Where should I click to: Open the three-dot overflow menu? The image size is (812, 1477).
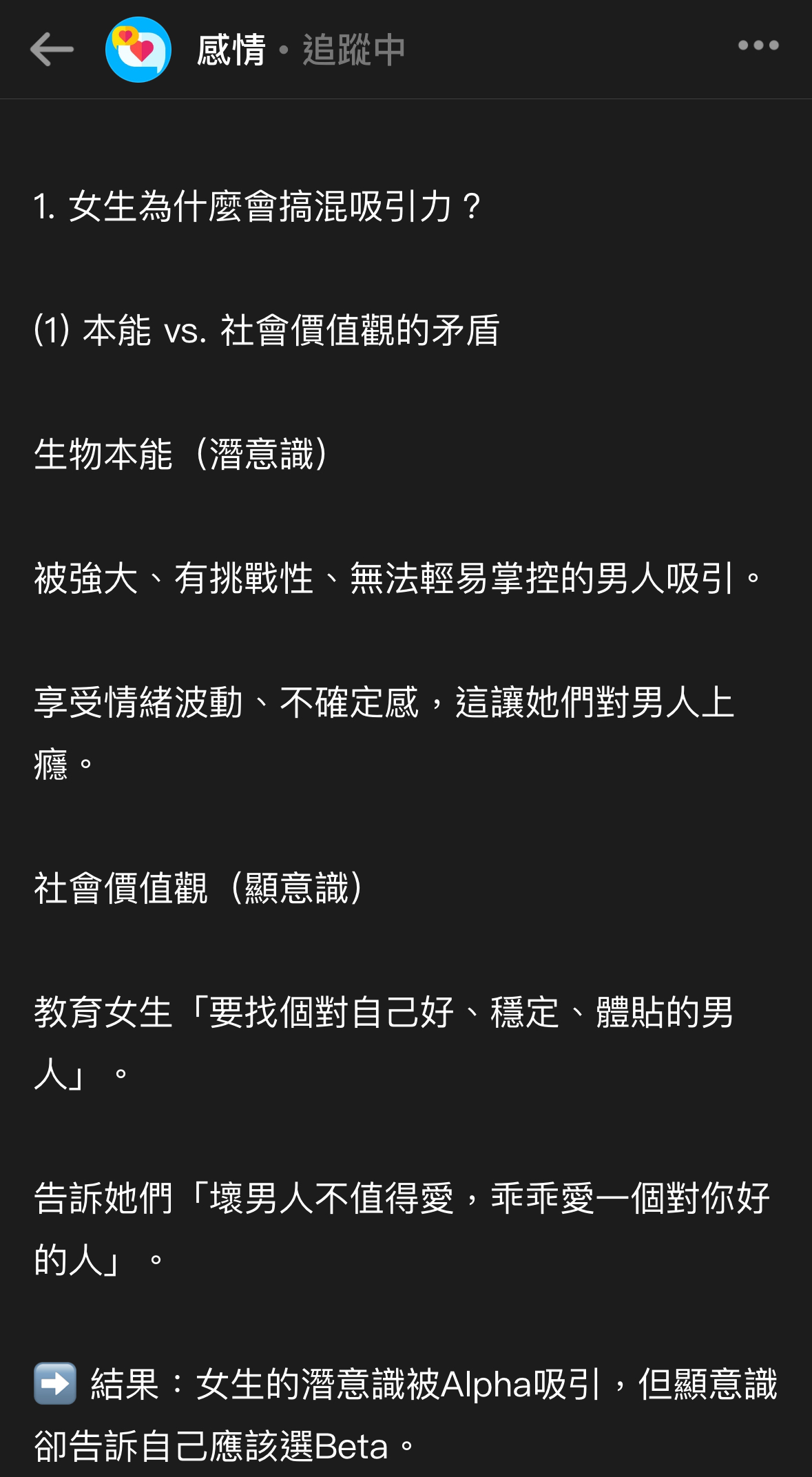(x=758, y=45)
